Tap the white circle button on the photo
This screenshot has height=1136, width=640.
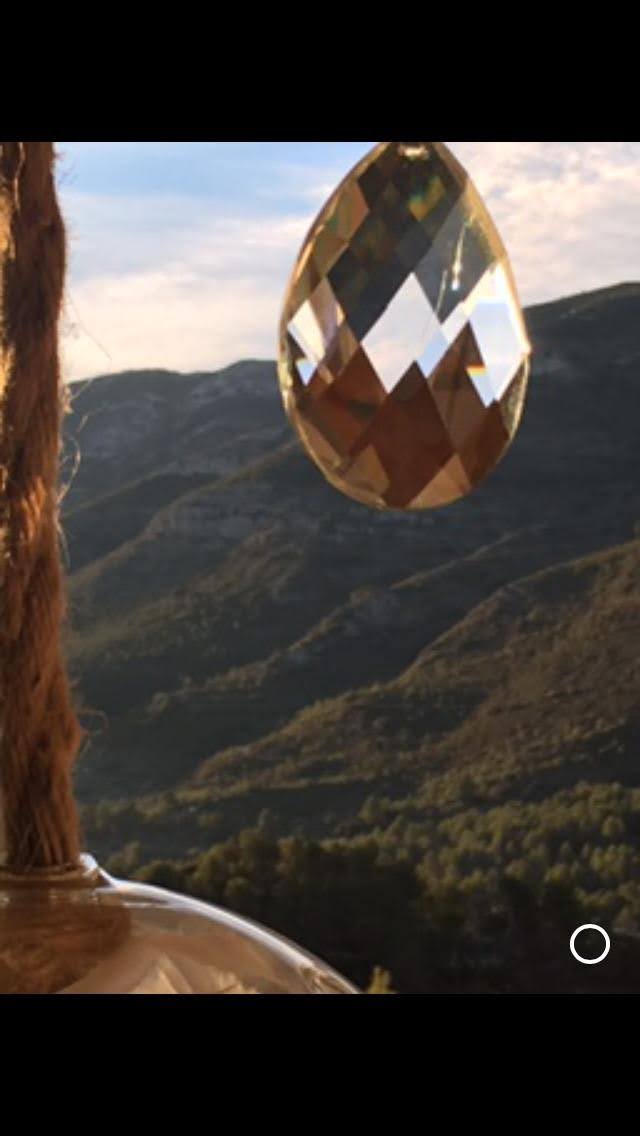(589, 944)
